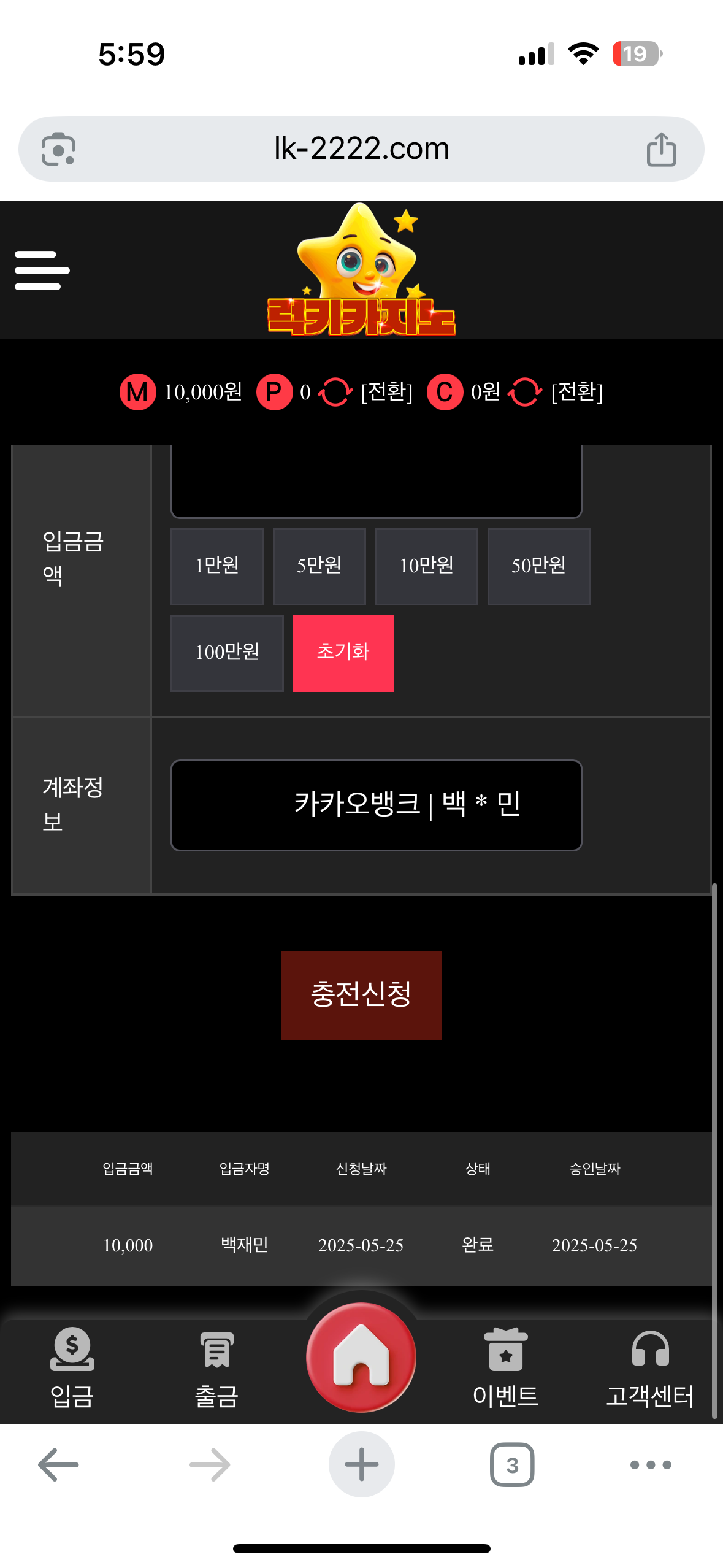Convert comp using the C [전환] link
Screen dimensions: 723x1568
tap(576, 391)
